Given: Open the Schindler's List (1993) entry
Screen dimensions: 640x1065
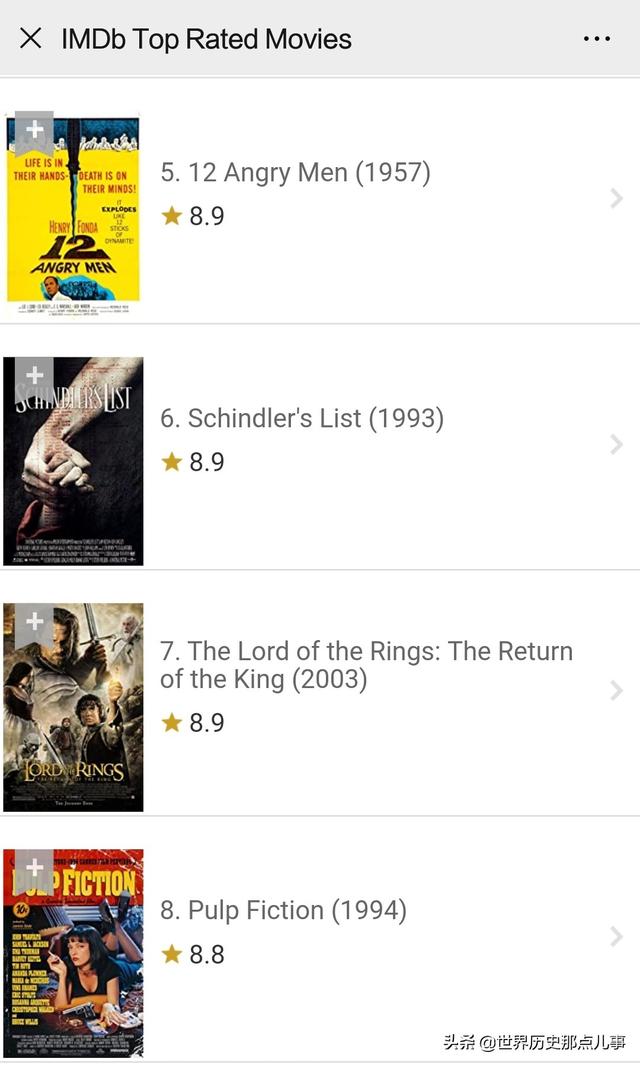Looking at the screenshot, I should click(x=302, y=418).
